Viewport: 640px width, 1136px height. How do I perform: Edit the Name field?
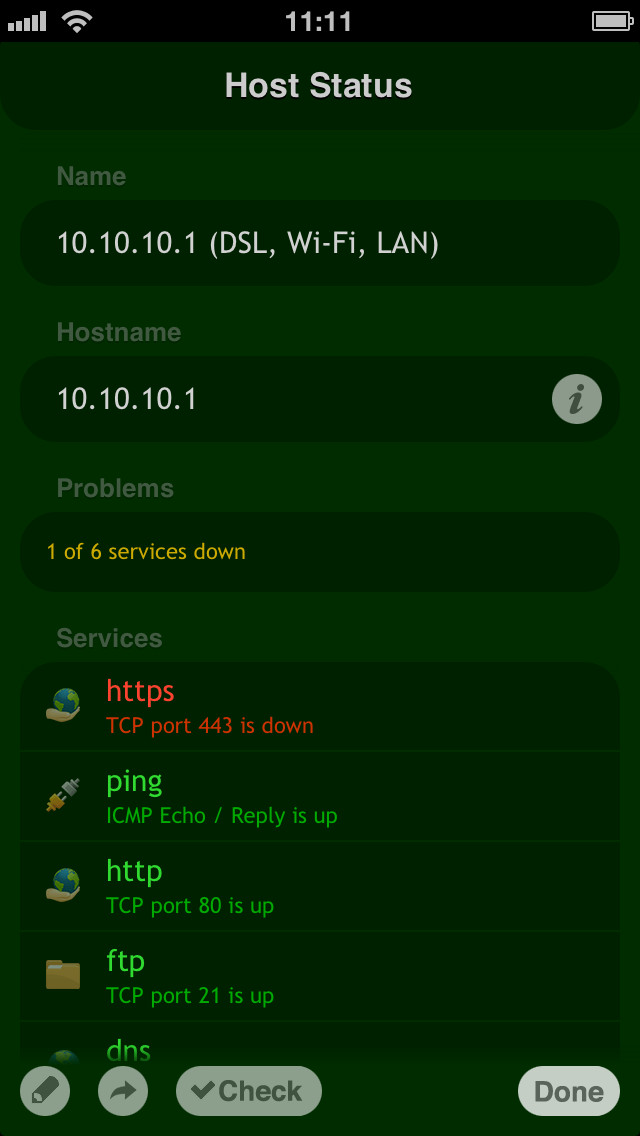[320, 243]
